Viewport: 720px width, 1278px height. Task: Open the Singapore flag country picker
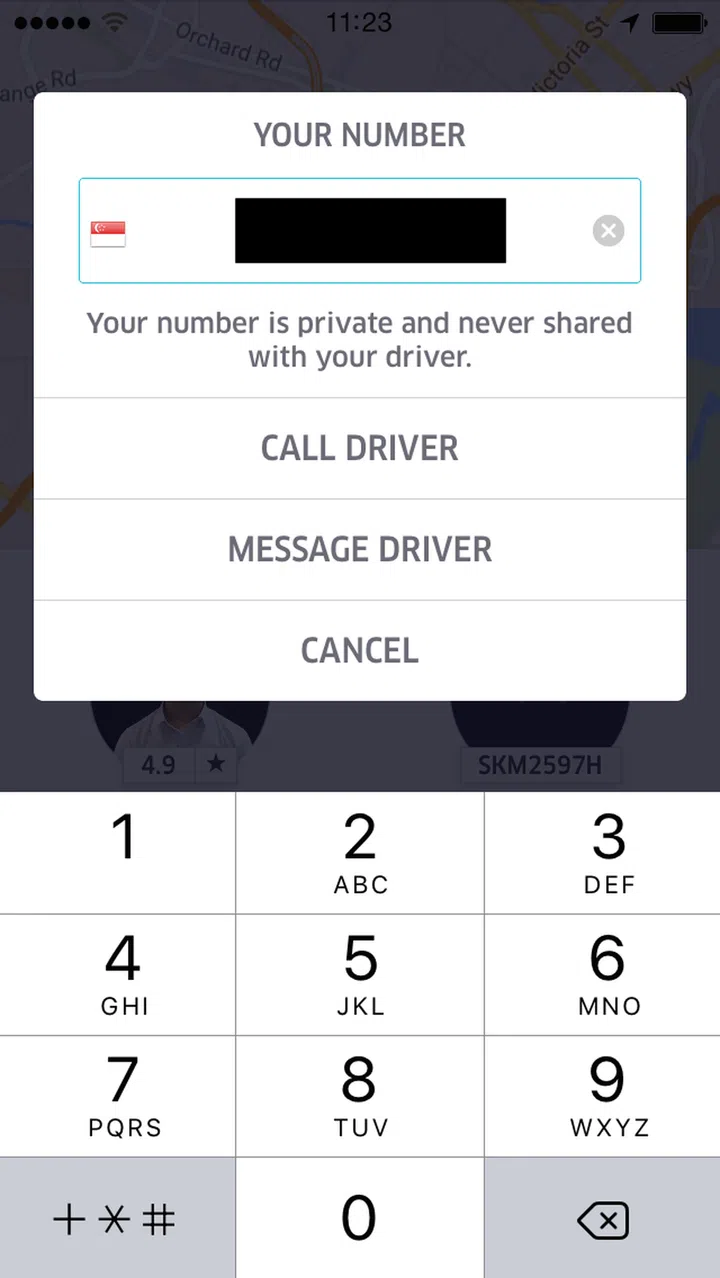pos(108,233)
